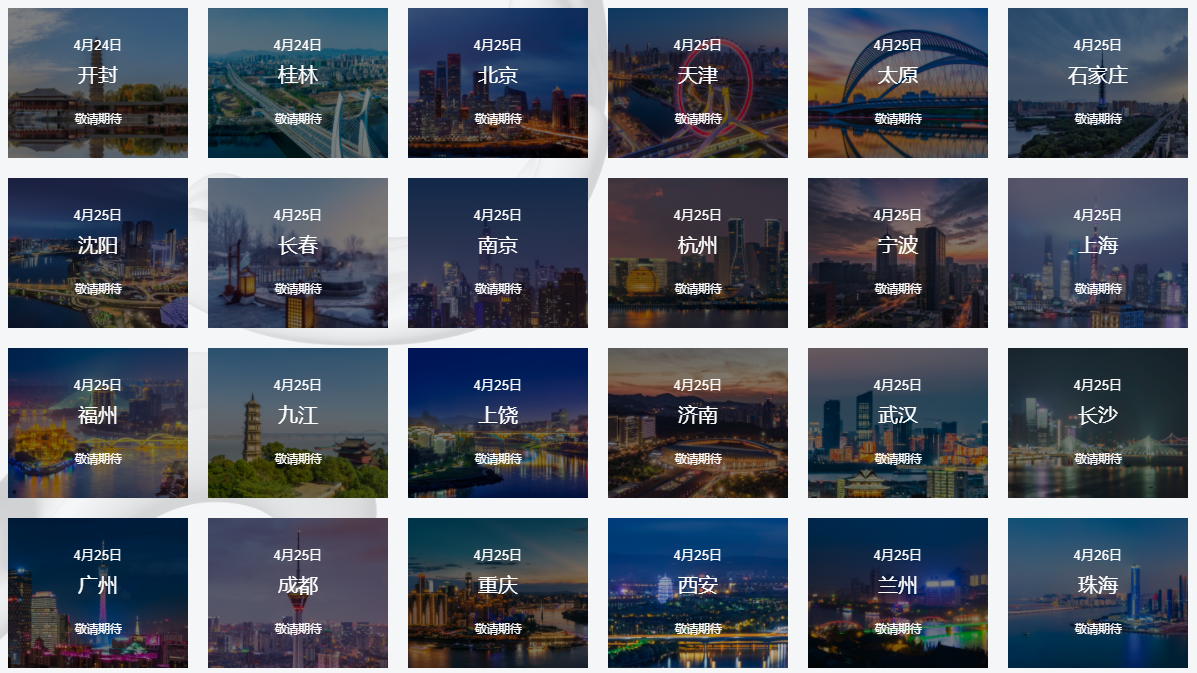Image resolution: width=1197 pixels, height=673 pixels.
Task: Open the 石家庄 card
Action: click(x=1098, y=83)
